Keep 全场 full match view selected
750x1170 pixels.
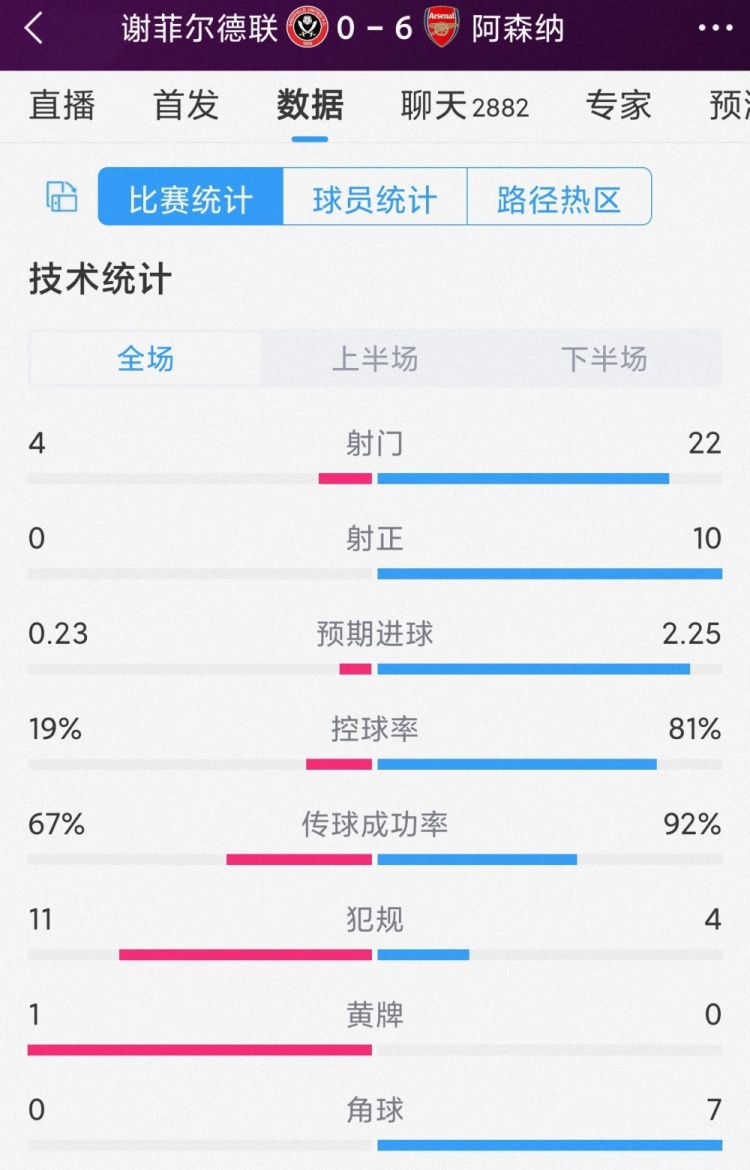pyautogui.click(x=145, y=358)
